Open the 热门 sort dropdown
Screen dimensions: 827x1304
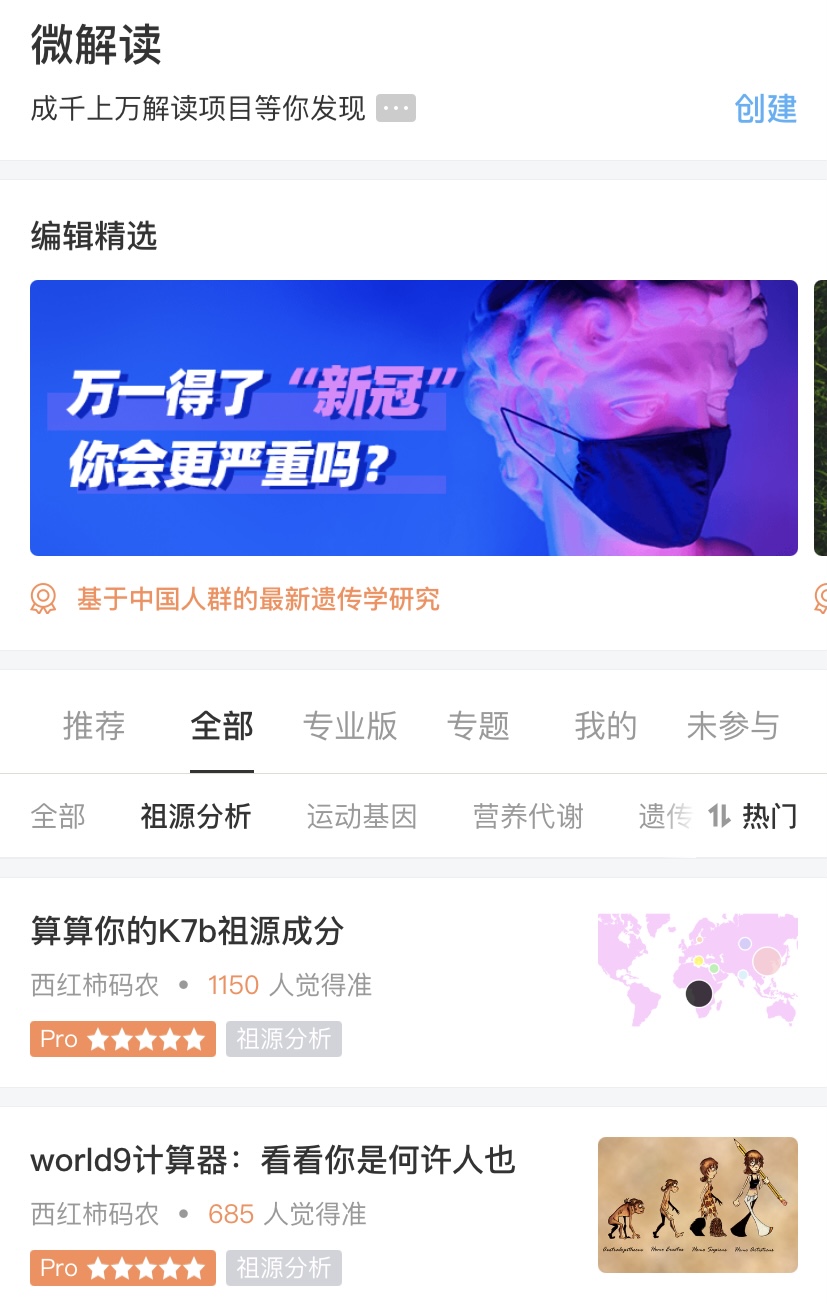[753, 816]
